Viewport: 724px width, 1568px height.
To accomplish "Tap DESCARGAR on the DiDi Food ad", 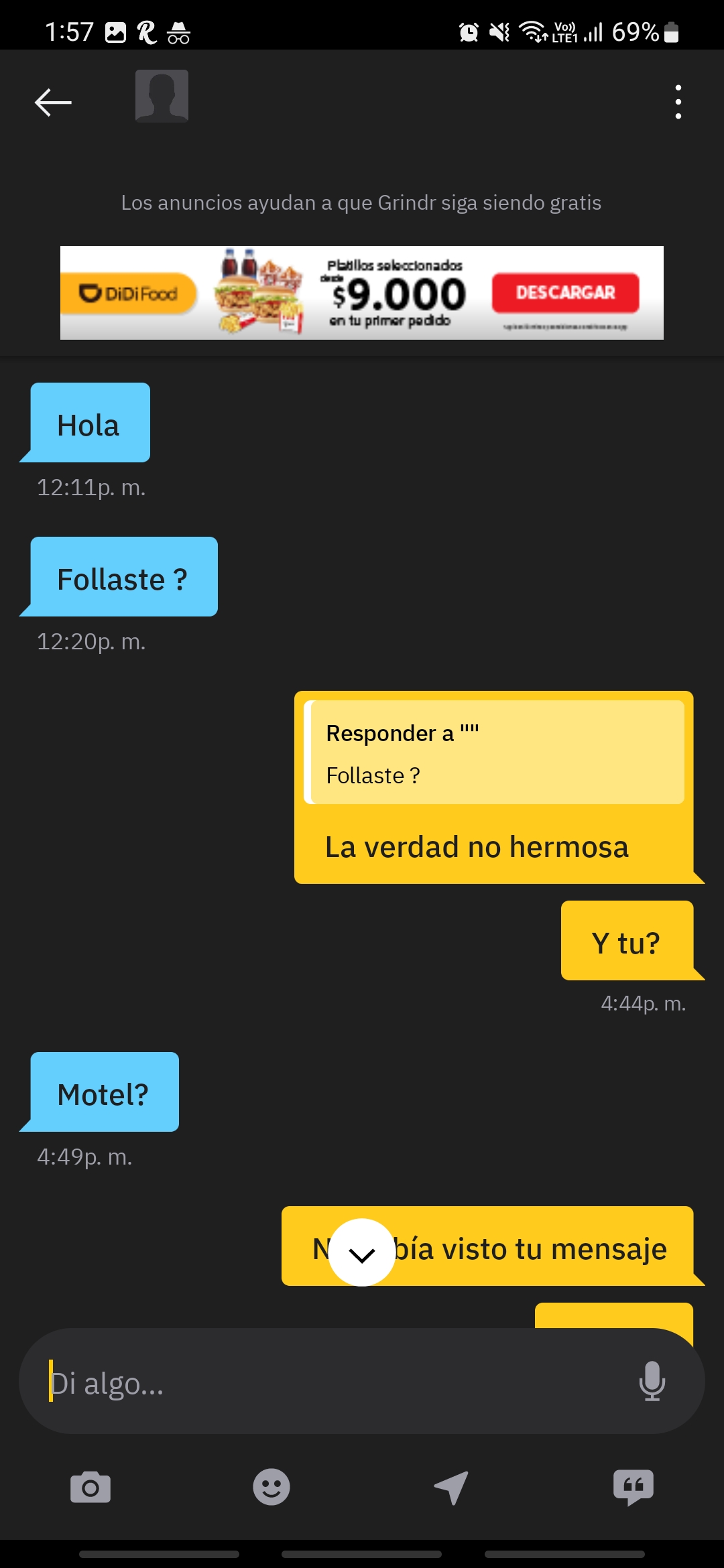I will coord(565,293).
